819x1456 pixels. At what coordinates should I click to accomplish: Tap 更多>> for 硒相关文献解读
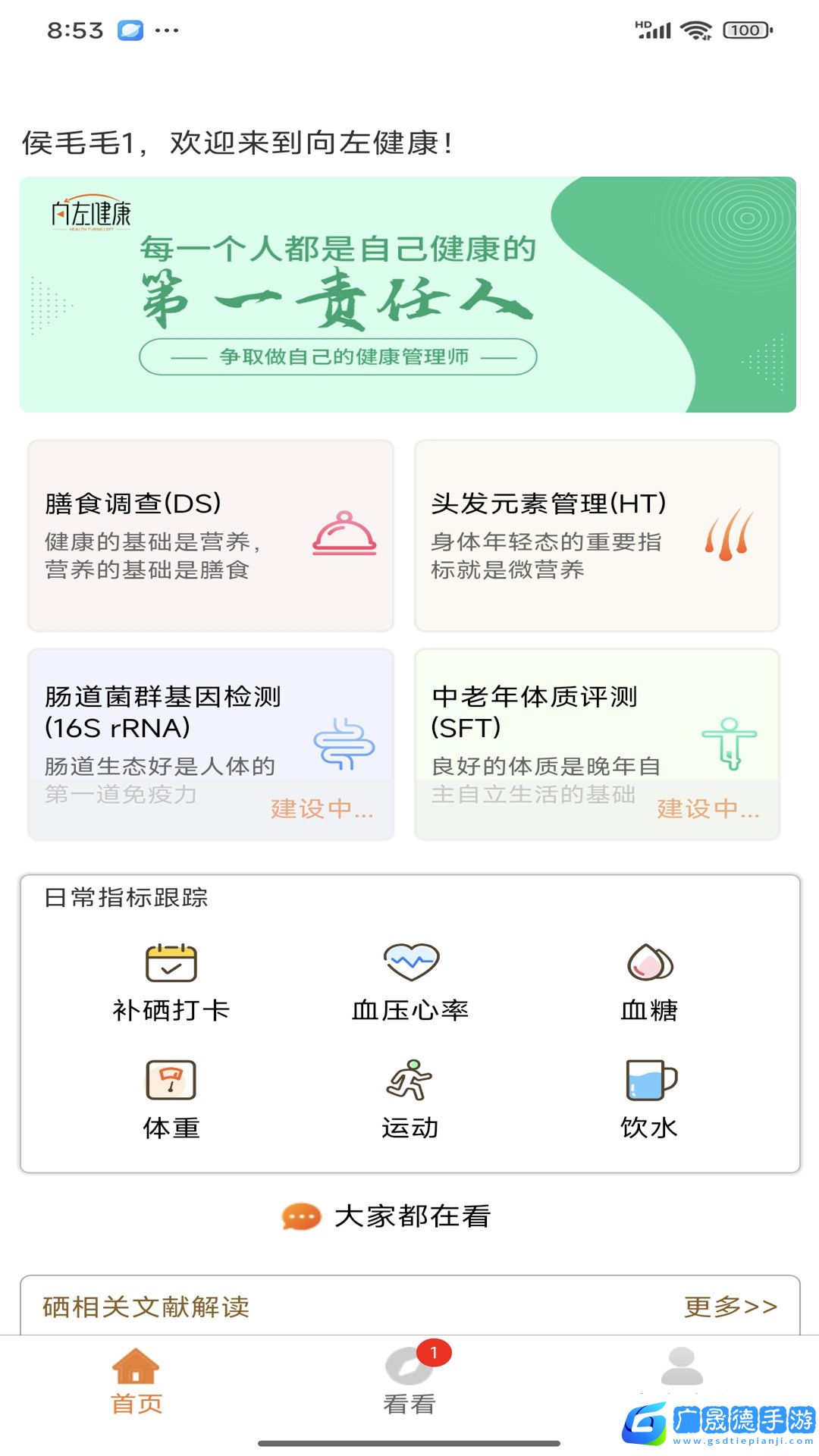[x=730, y=1307]
